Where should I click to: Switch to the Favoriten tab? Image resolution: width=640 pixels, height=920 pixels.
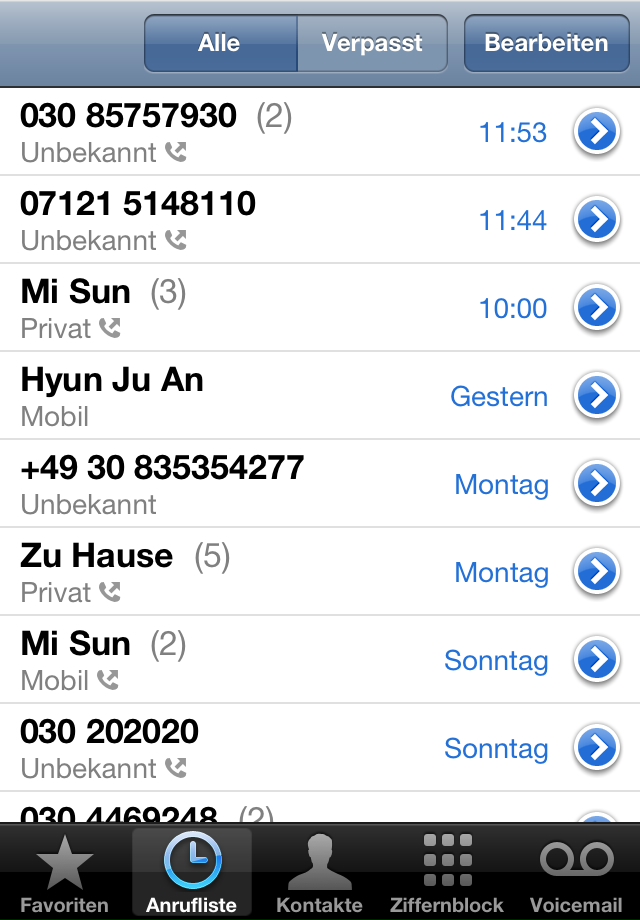coord(64,872)
